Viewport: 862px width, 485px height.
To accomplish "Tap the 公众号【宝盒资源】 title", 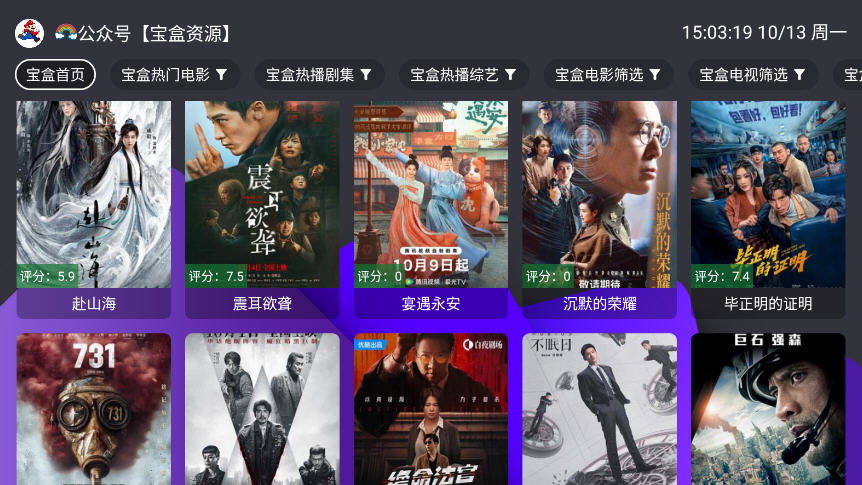I will 155,33.
